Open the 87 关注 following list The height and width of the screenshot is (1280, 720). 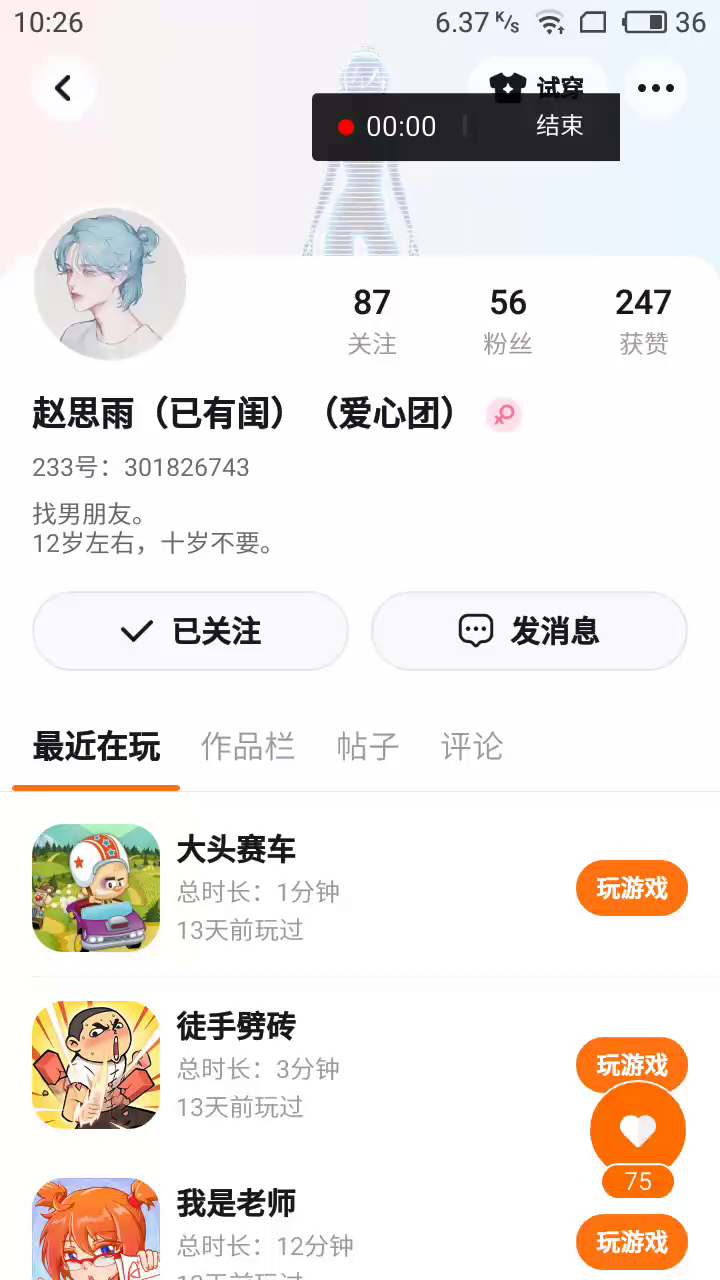[372, 320]
